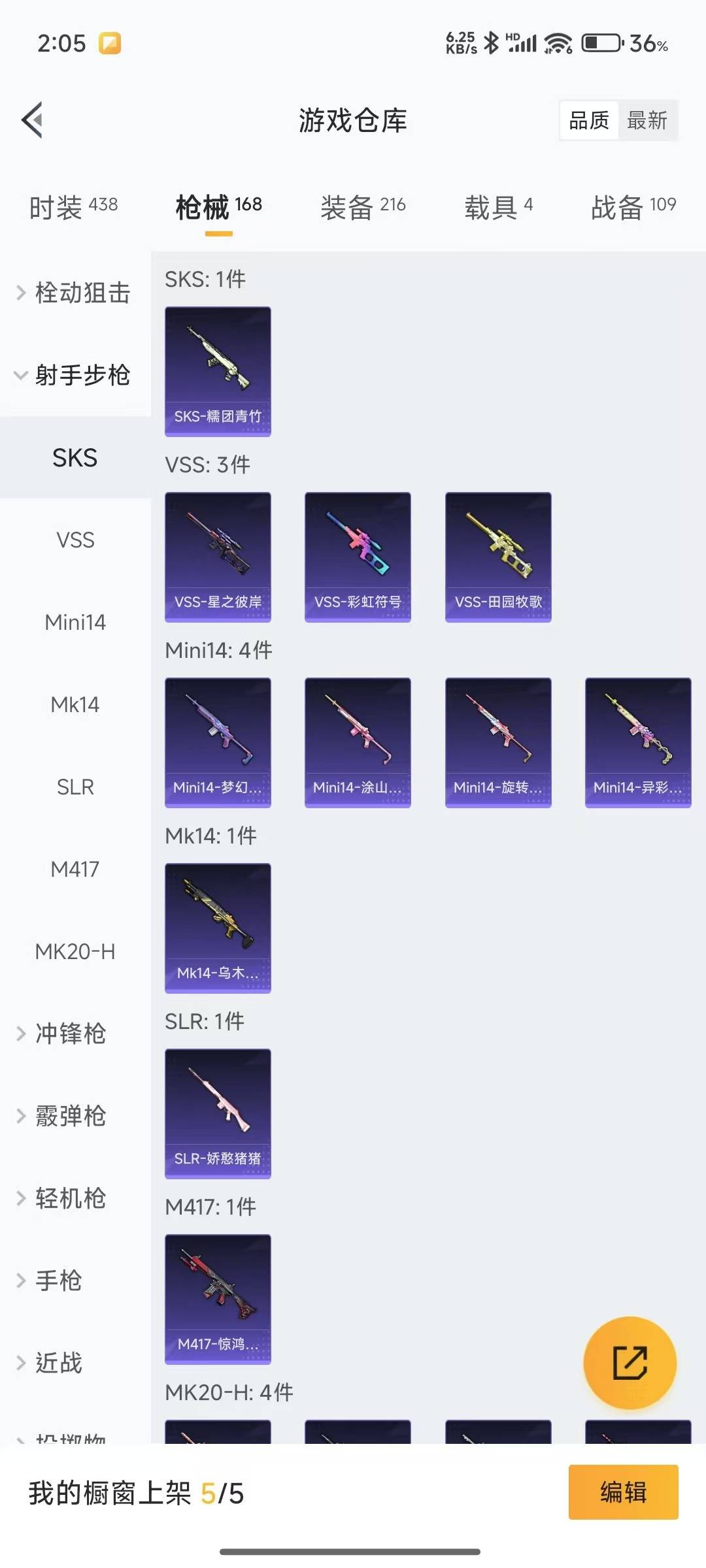Open the SKS-糯团青竹 skin

[218, 371]
